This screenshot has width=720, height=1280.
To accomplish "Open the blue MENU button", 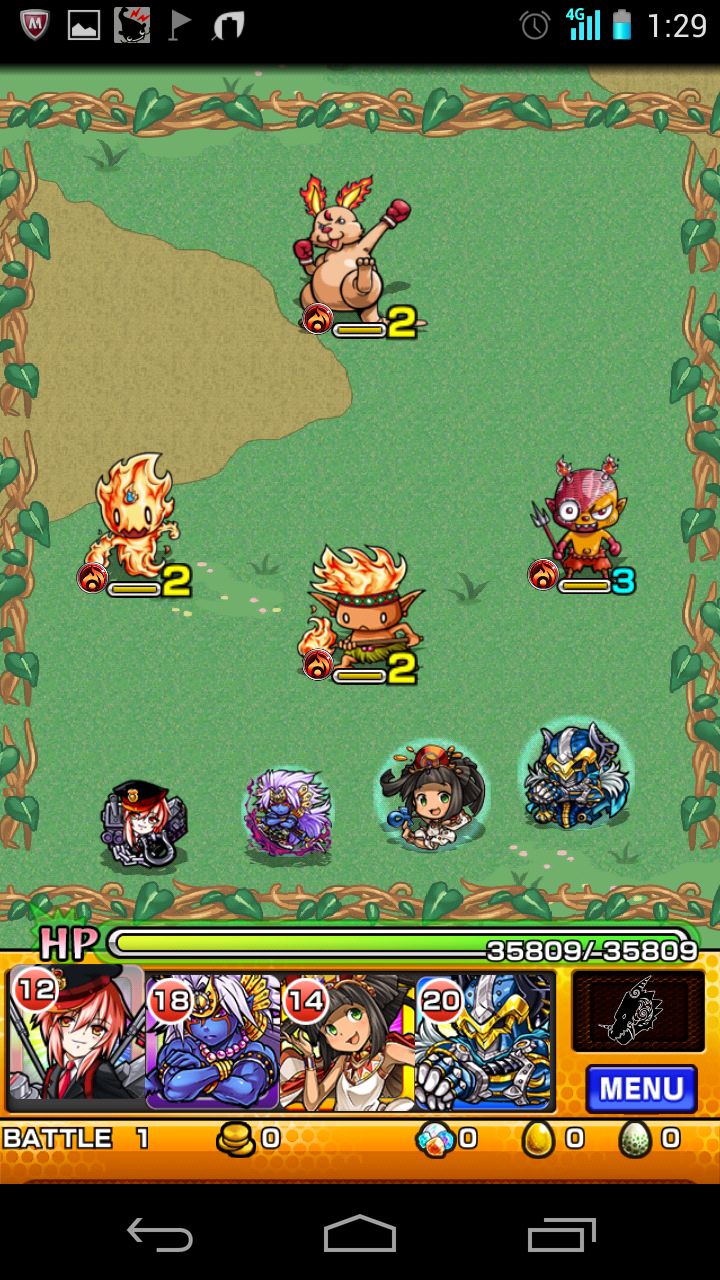I will click(640, 1088).
